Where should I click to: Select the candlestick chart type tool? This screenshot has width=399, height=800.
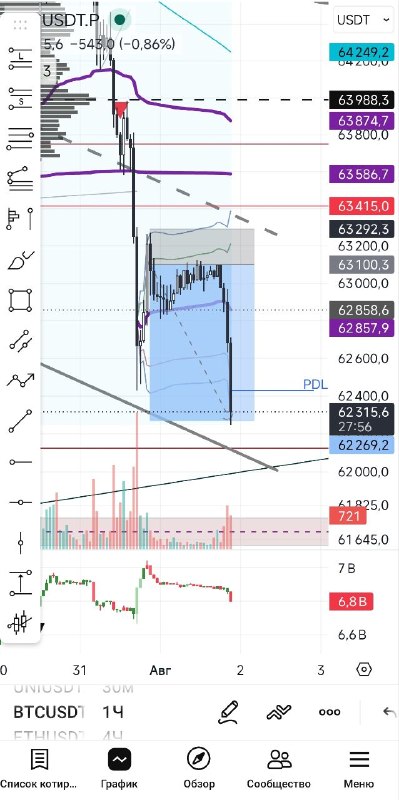coord(20,623)
